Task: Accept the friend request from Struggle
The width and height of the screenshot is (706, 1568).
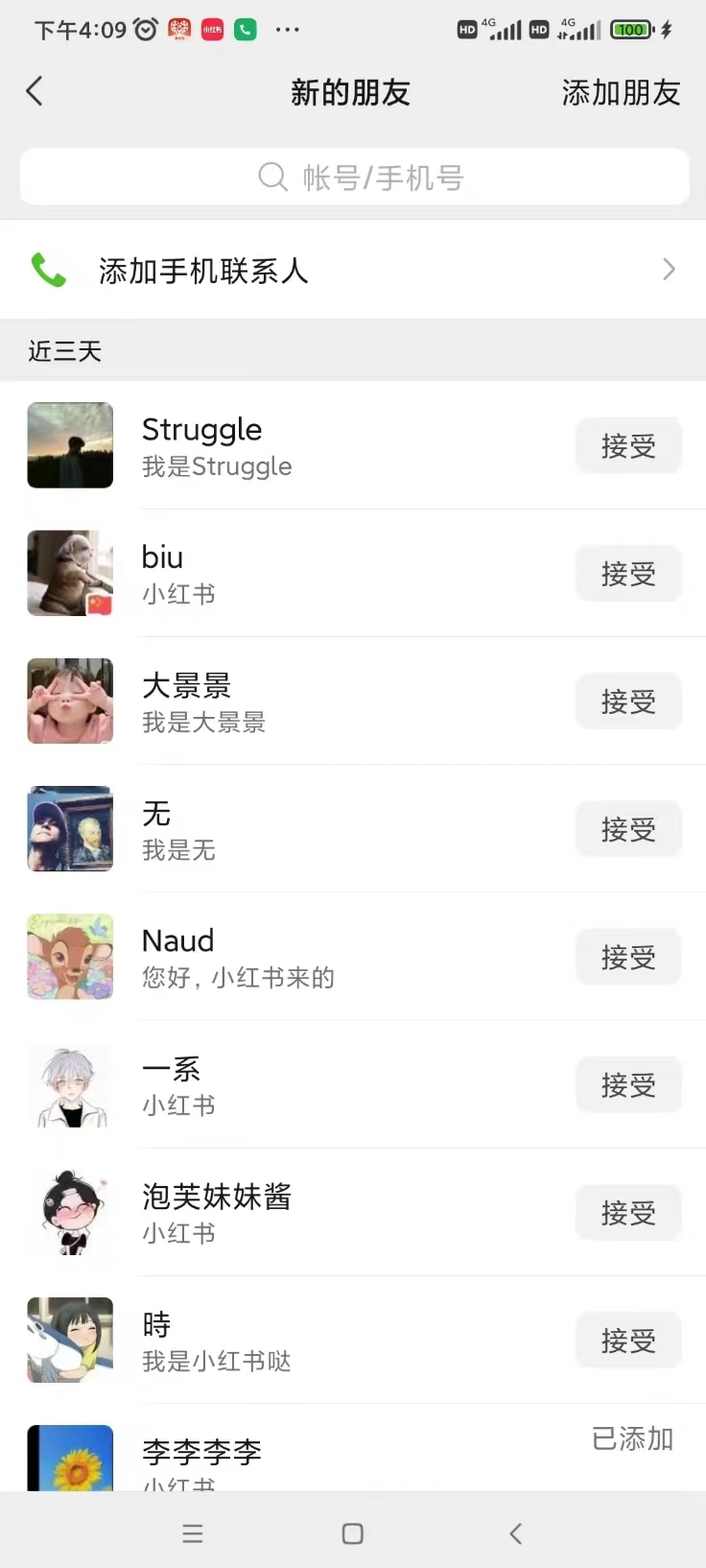Action: pos(628,445)
